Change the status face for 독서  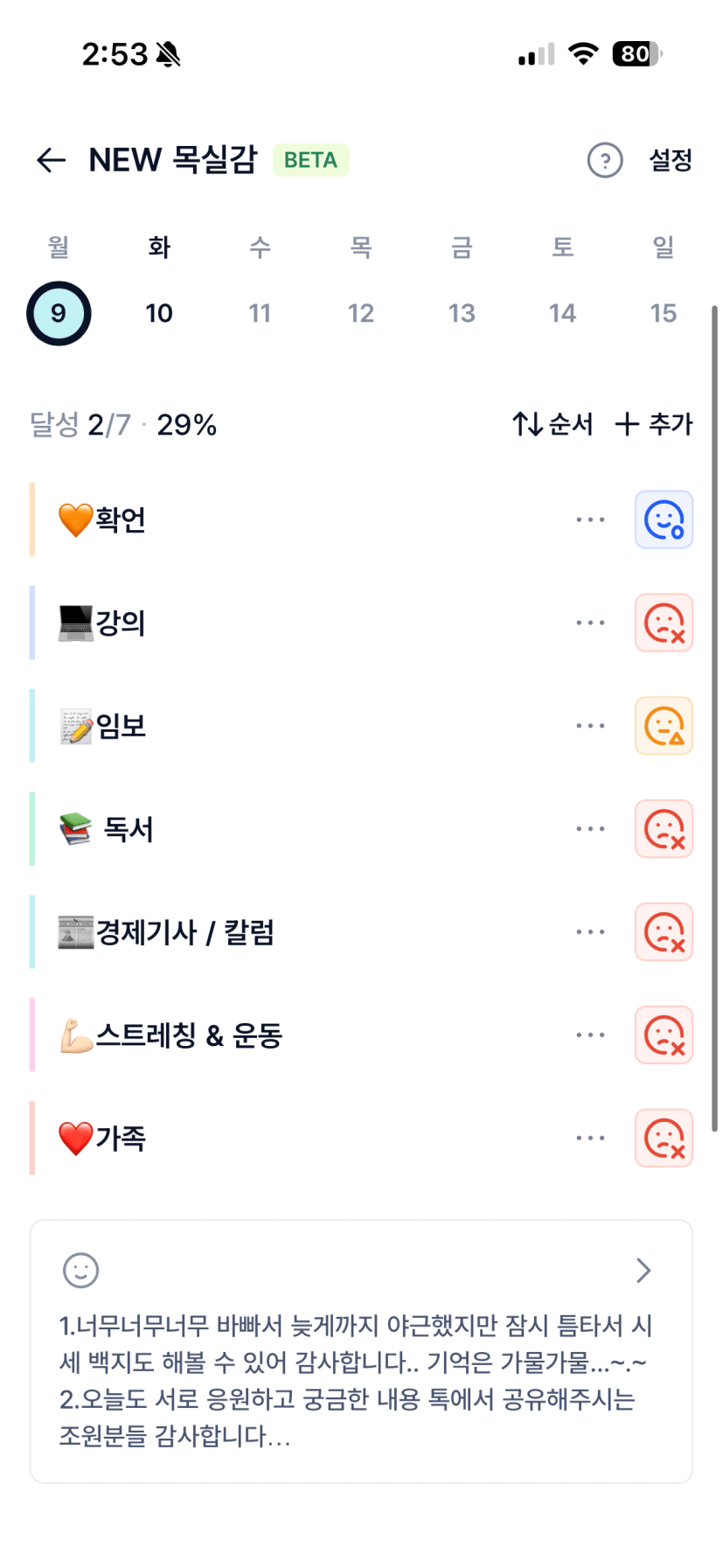[664, 829]
